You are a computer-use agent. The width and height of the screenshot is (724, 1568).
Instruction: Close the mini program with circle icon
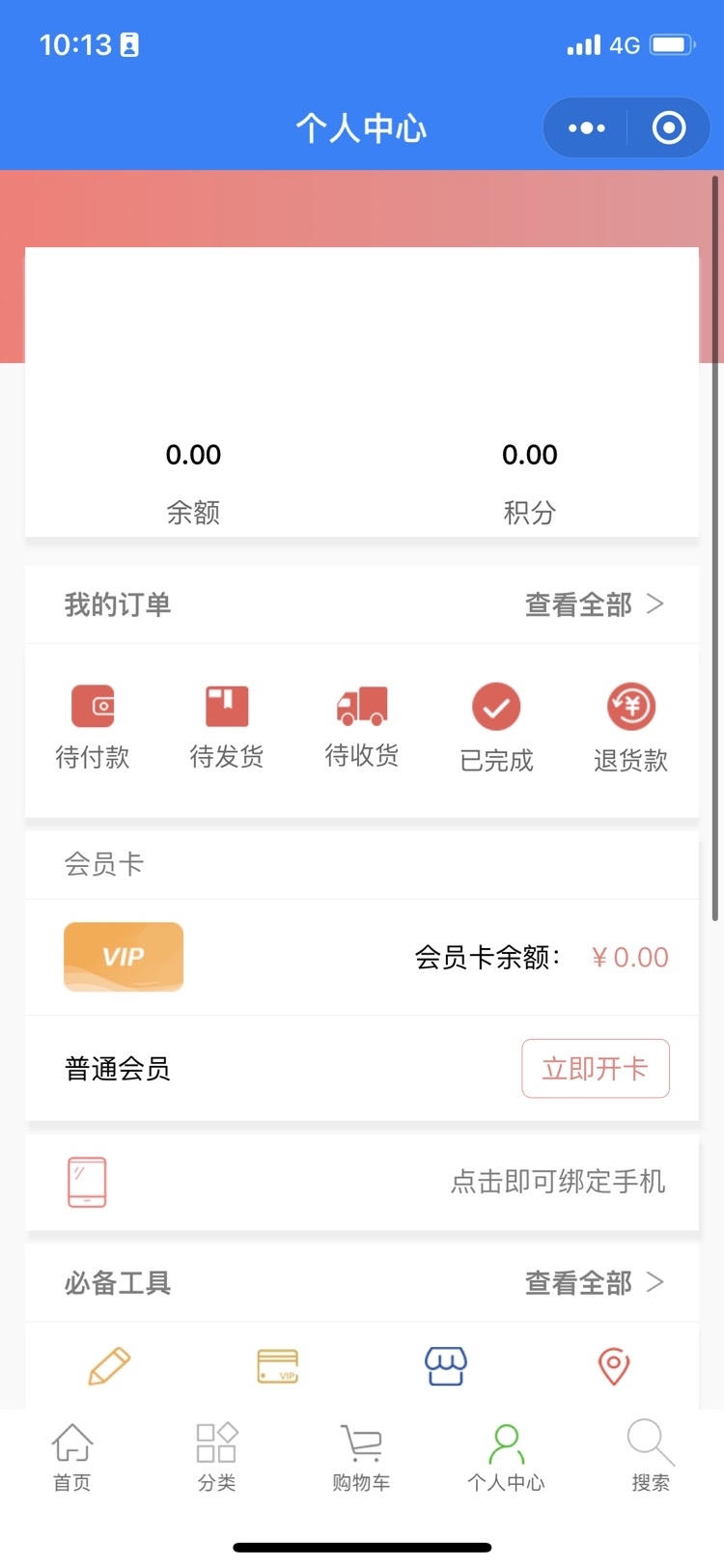669,127
